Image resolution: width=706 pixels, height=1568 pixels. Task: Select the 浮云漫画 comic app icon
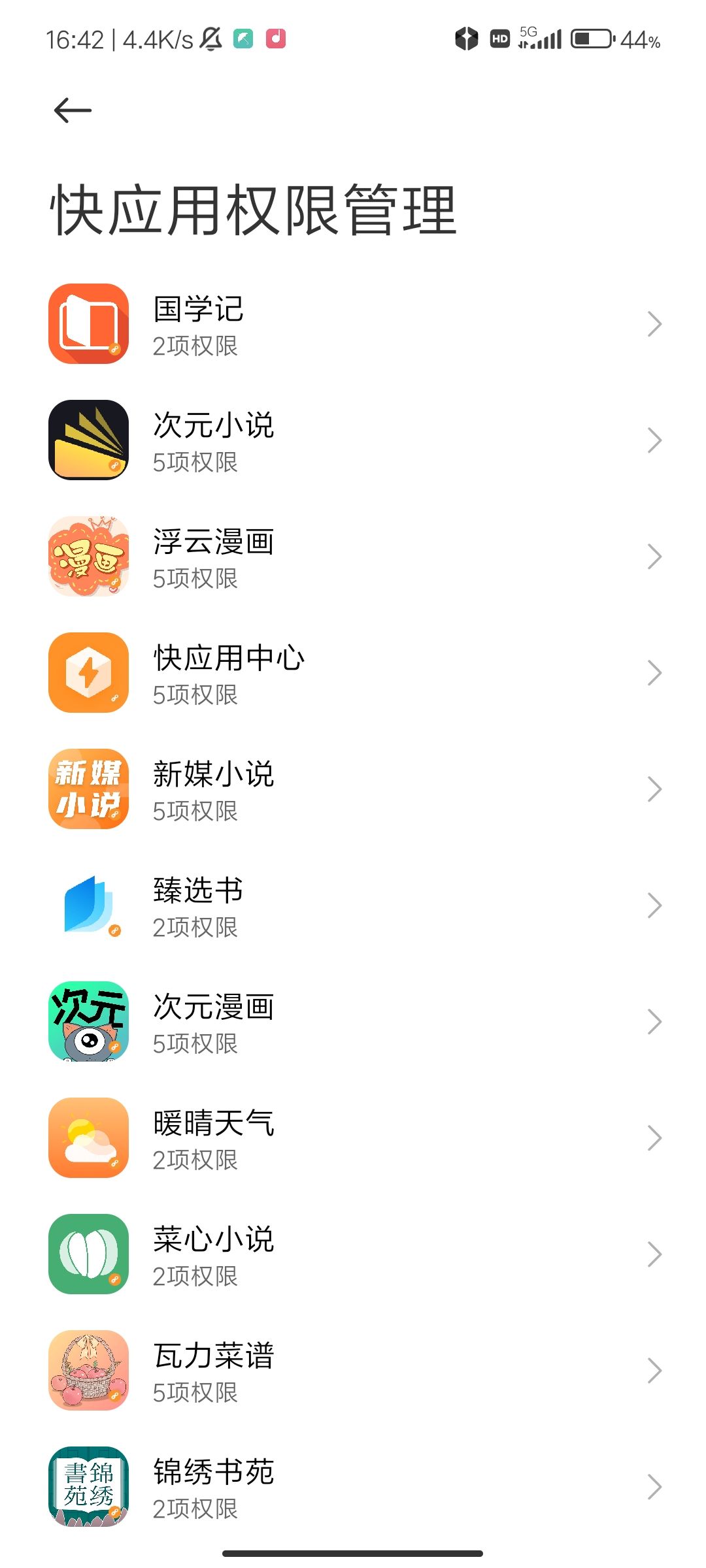point(88,557)
